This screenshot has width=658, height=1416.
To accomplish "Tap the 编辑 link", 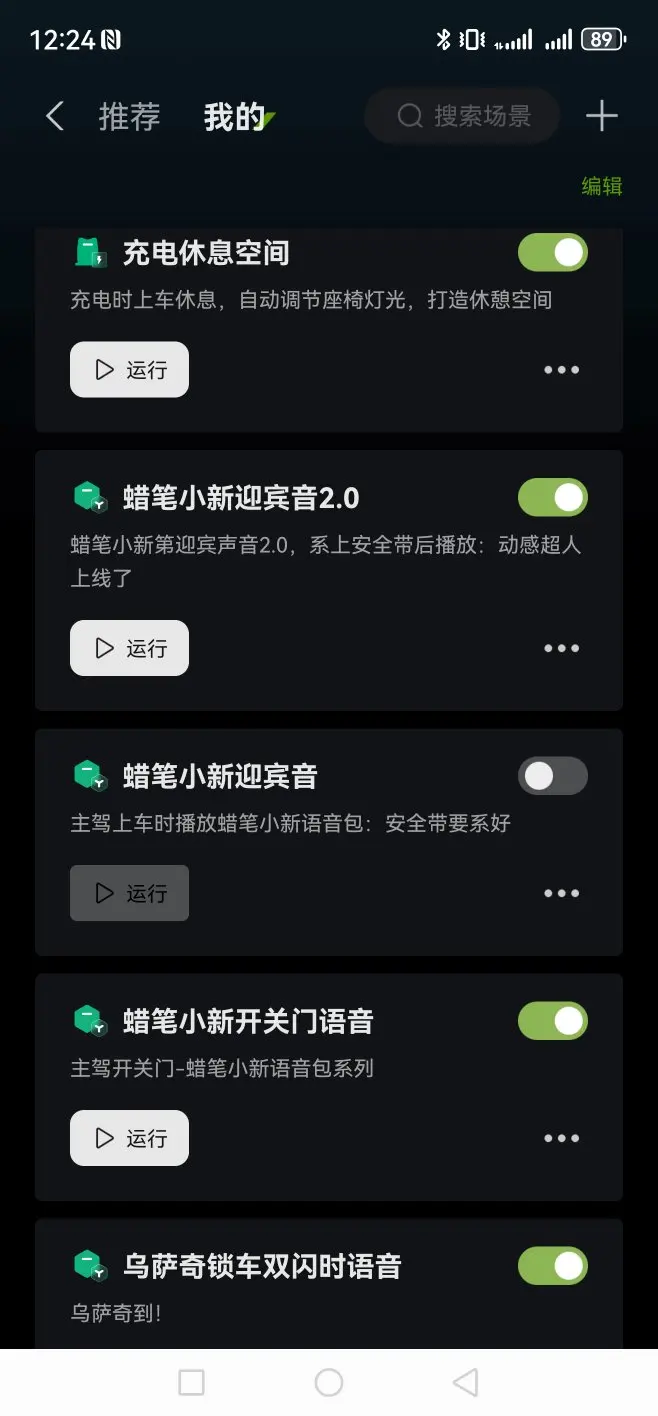I will (x=602, y=186).
